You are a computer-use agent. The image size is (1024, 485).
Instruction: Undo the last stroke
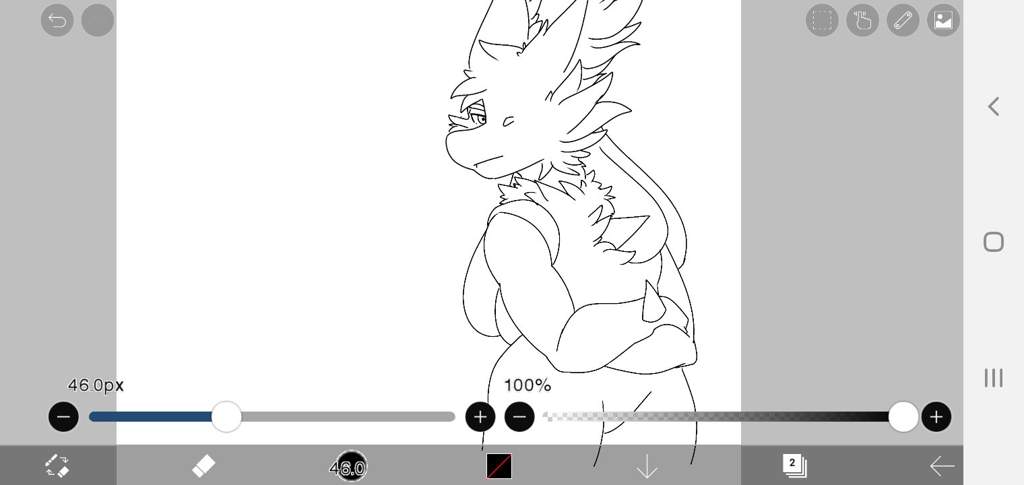click(57, 20)
